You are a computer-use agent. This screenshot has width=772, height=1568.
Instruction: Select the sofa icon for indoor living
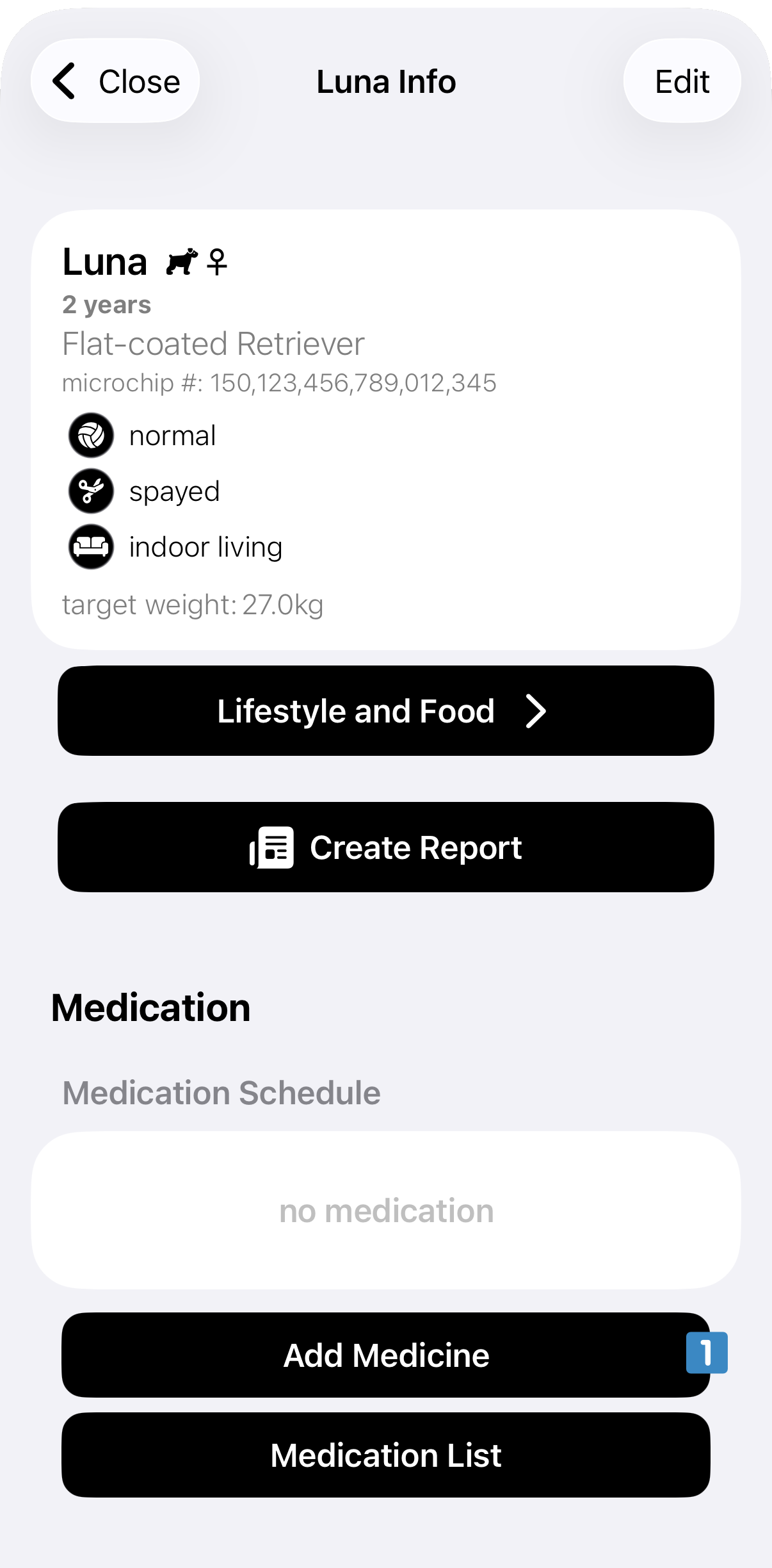click(x=90, y=547)
